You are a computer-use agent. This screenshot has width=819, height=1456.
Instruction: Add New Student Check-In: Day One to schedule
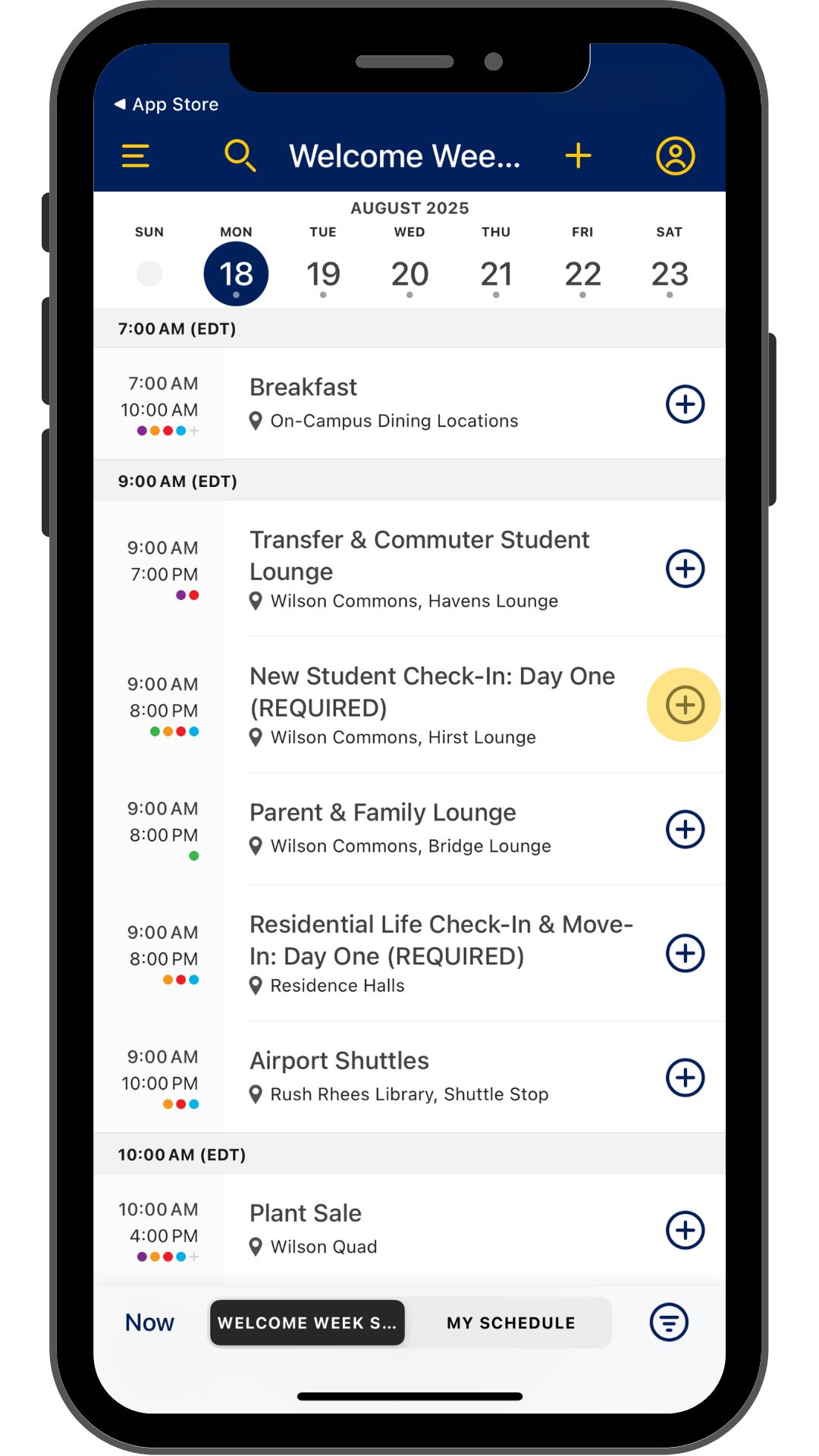point(685,704)
